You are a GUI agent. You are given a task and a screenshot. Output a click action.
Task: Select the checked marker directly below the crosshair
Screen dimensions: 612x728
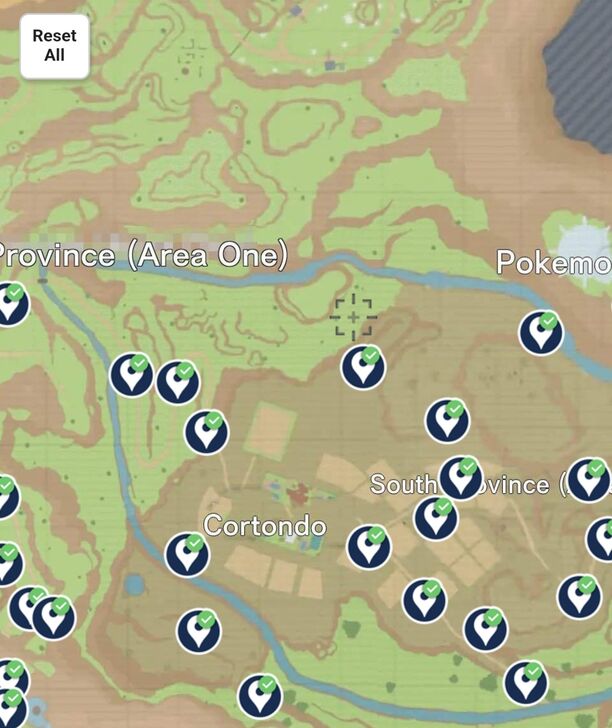point(363,367)
